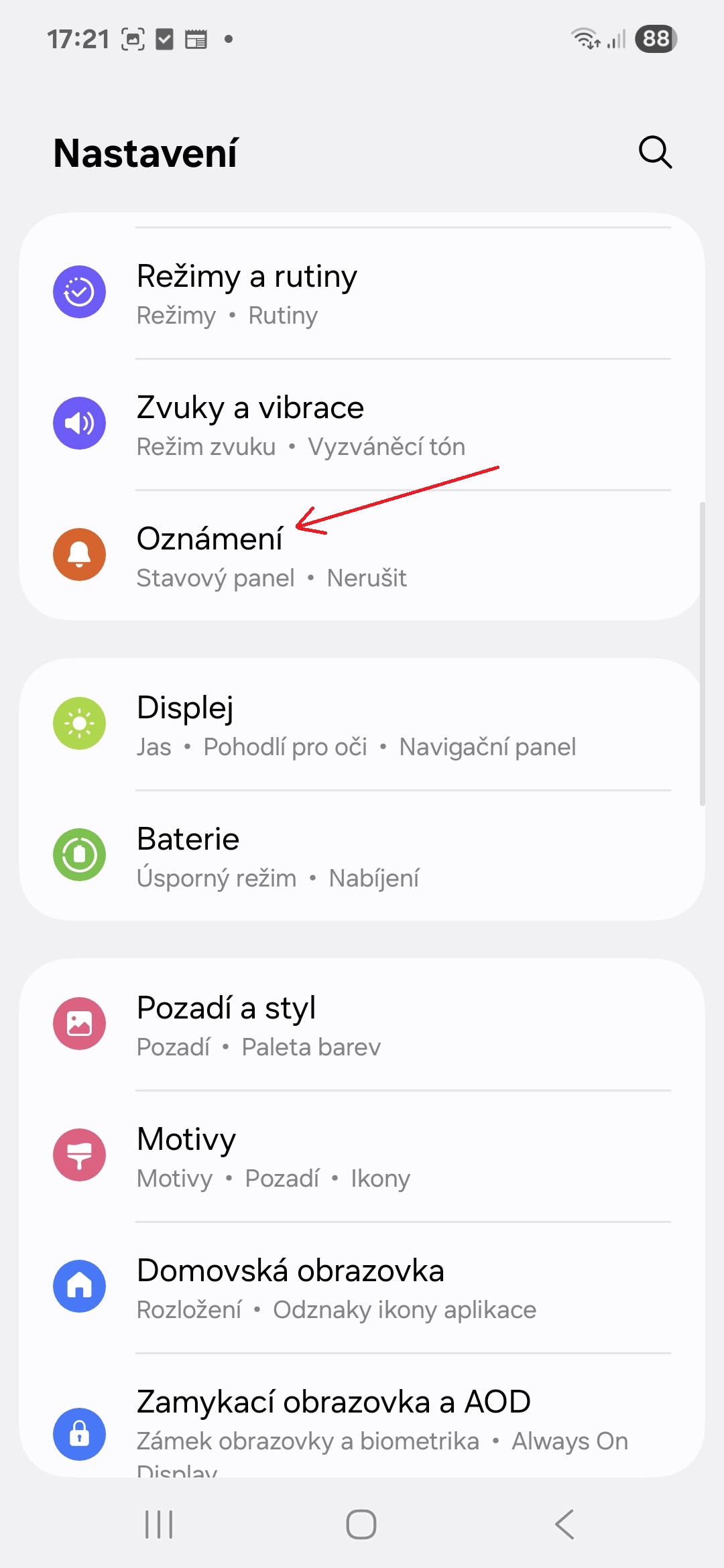The image size is (724, 1568).
Task: Tap the Displej brightness icon
Action: click(80, 723)
